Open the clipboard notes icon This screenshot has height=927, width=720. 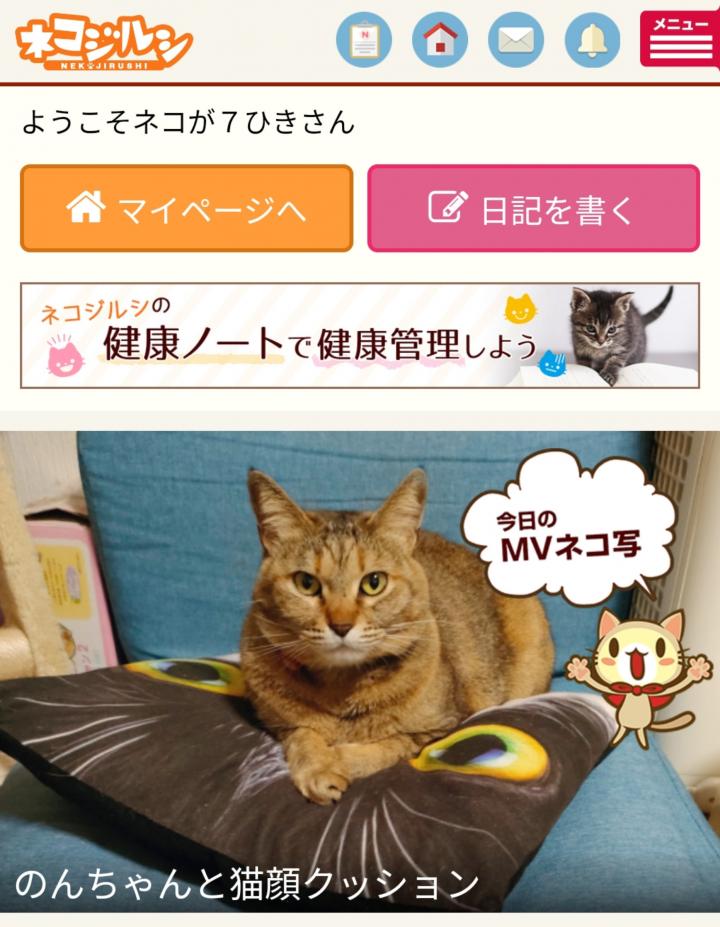tap(364, 40)
